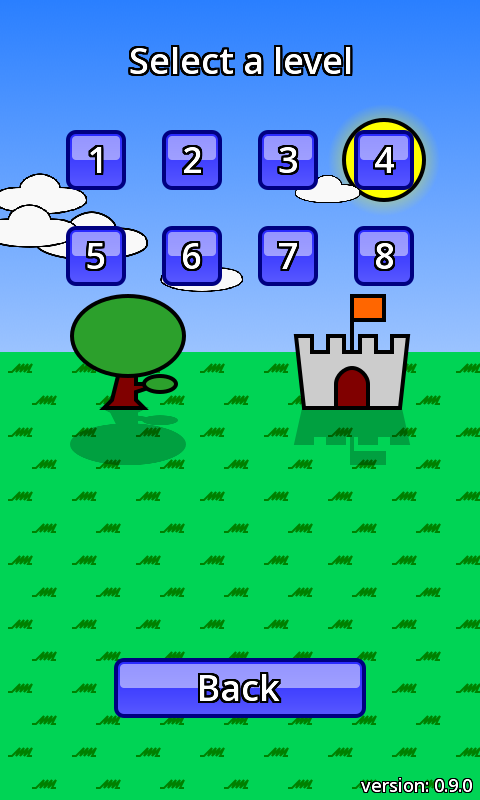Start level 2
Viewport: 480px width, 800px height.
[x=192, y=160]
